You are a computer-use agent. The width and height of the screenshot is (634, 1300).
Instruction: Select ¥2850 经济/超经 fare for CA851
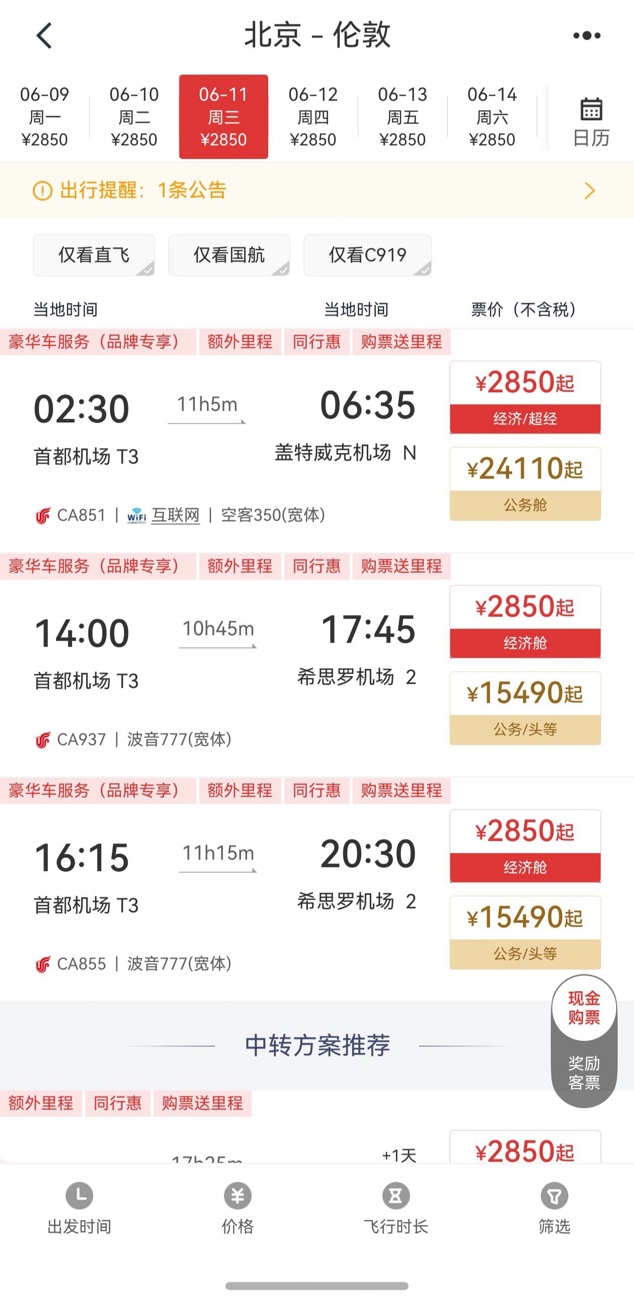pyautogui.click(x=525, y=397)
